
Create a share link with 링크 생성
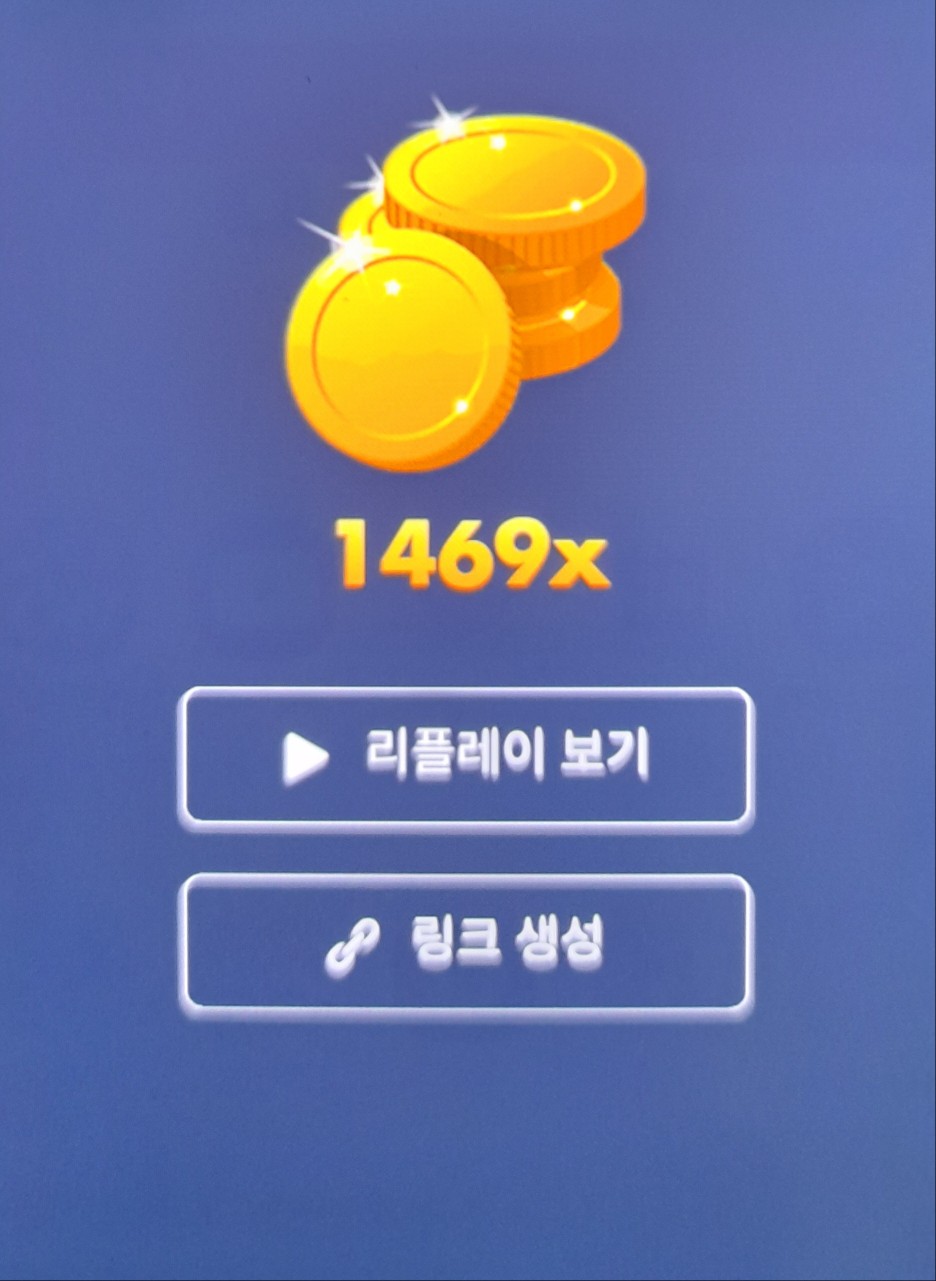pyautogui.click(x=465, y=942)
